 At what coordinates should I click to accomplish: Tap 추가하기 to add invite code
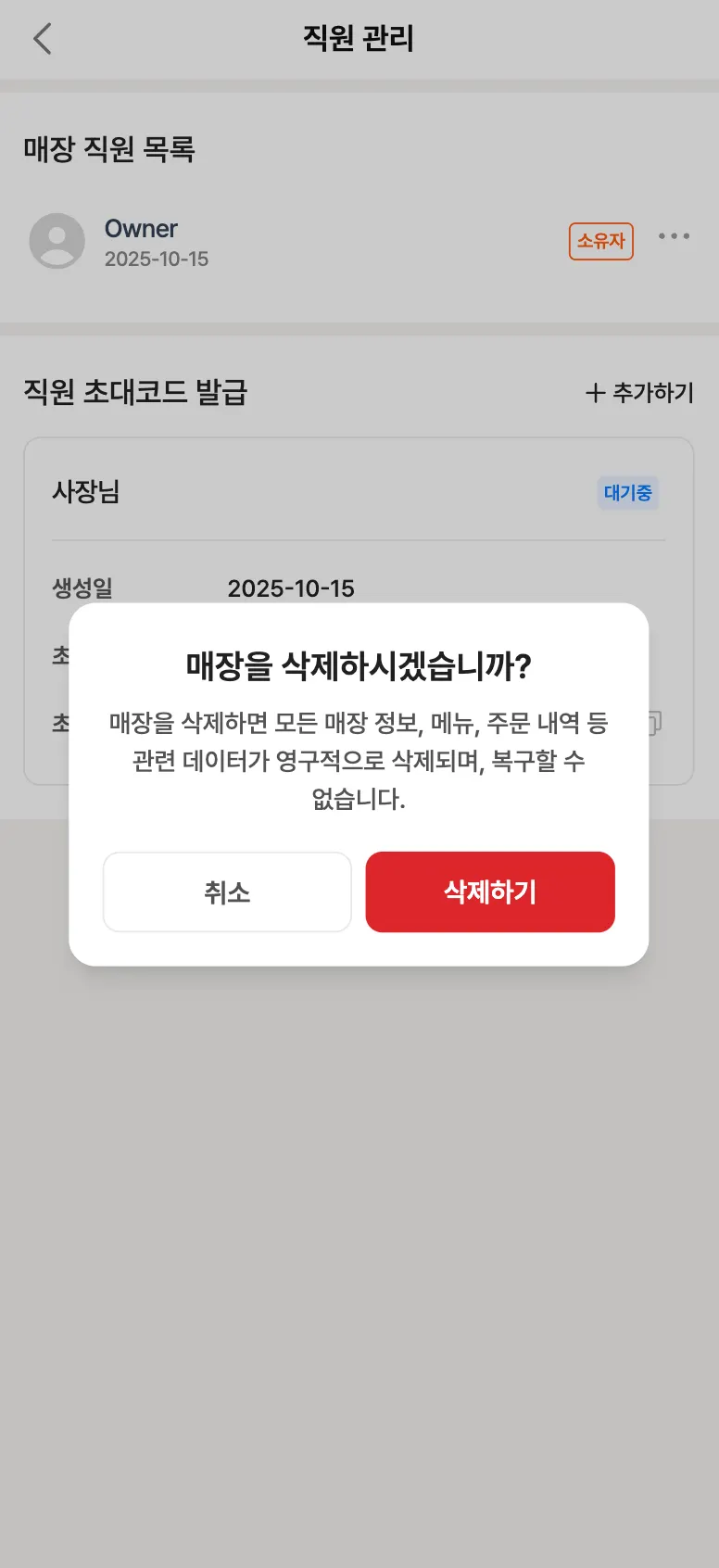pyautogui.click(x=640, y=393)
